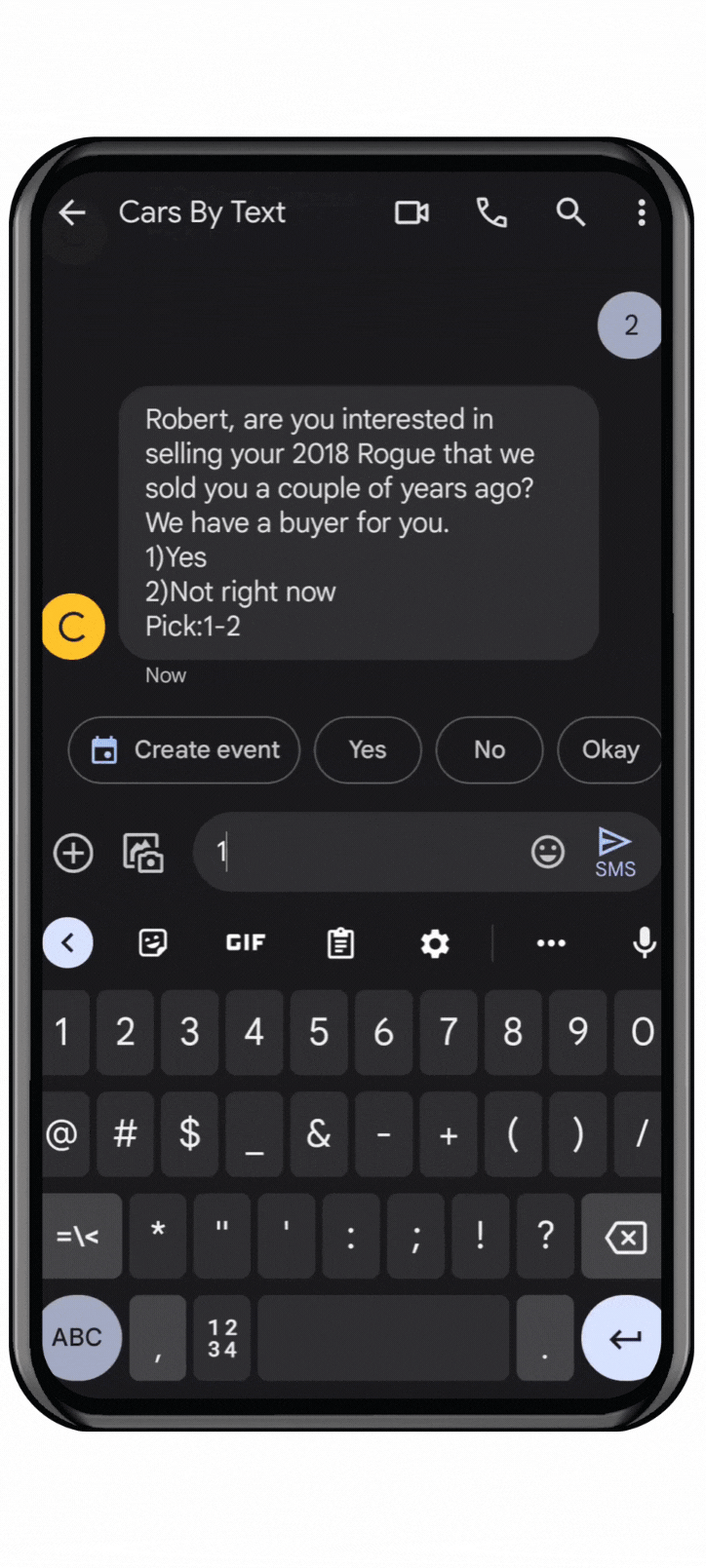This screenshot has height=1568, width=706.
Task: Start a video call
Action: pos(412,212)
